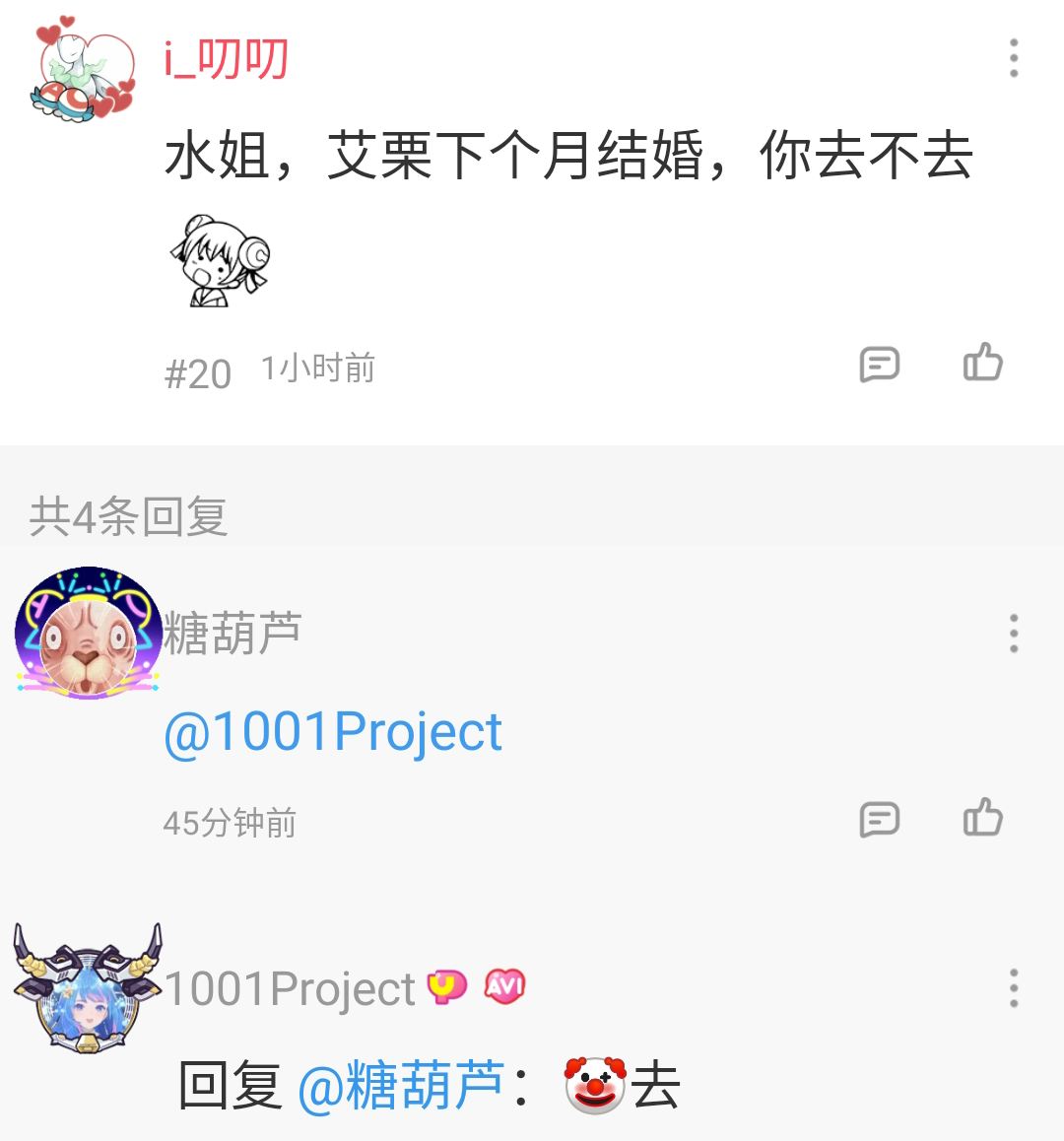Tap username 1001Project
Viewport: 1064px width, 1141px height.
point(291,989)
